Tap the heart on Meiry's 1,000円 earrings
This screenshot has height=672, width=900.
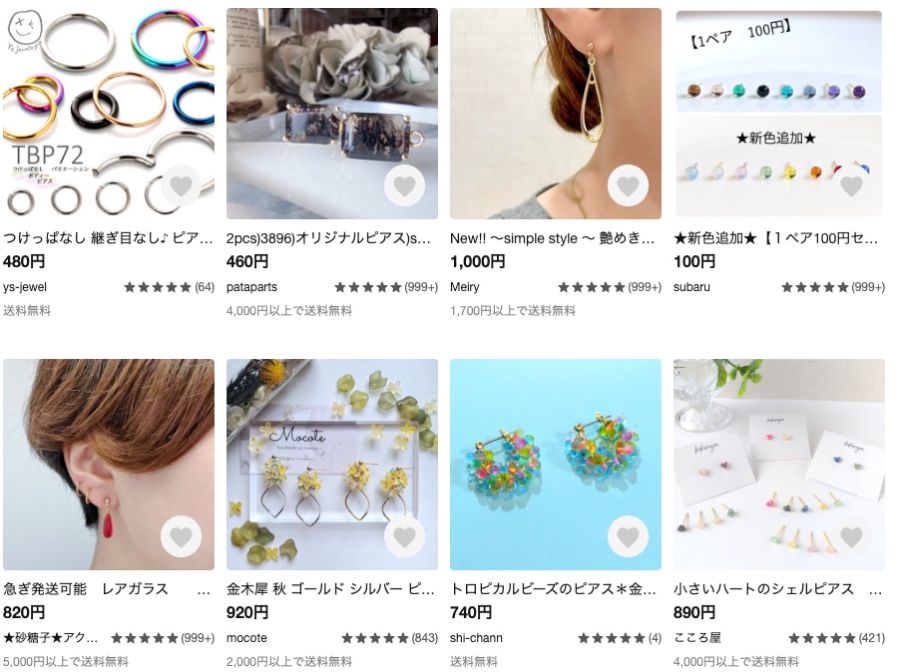click(x=628, y=186)
